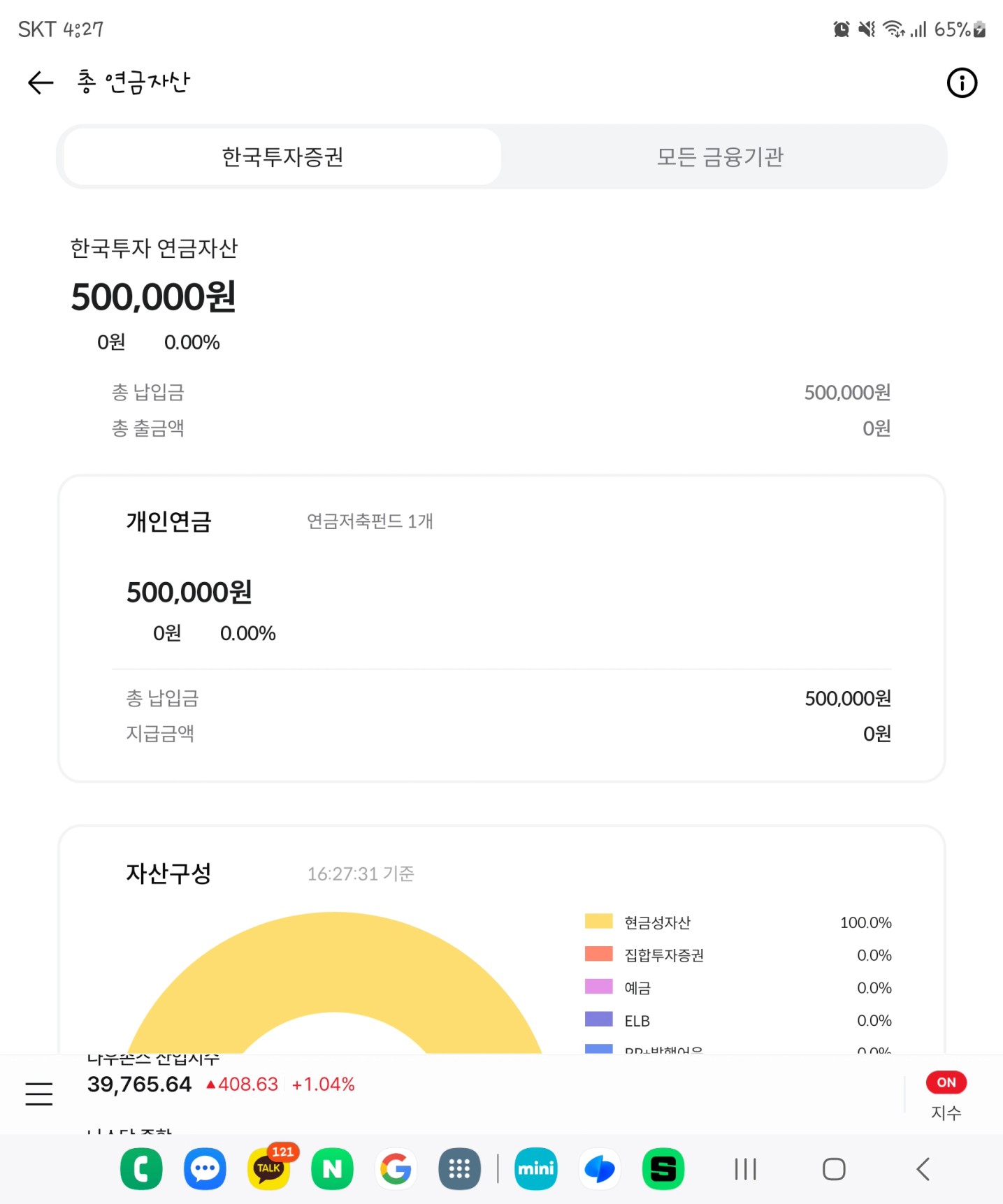The height and width of the screenshot is (1204, 1003).
Task: Open the app drawer grid icon
Action: pos(459,1168)
